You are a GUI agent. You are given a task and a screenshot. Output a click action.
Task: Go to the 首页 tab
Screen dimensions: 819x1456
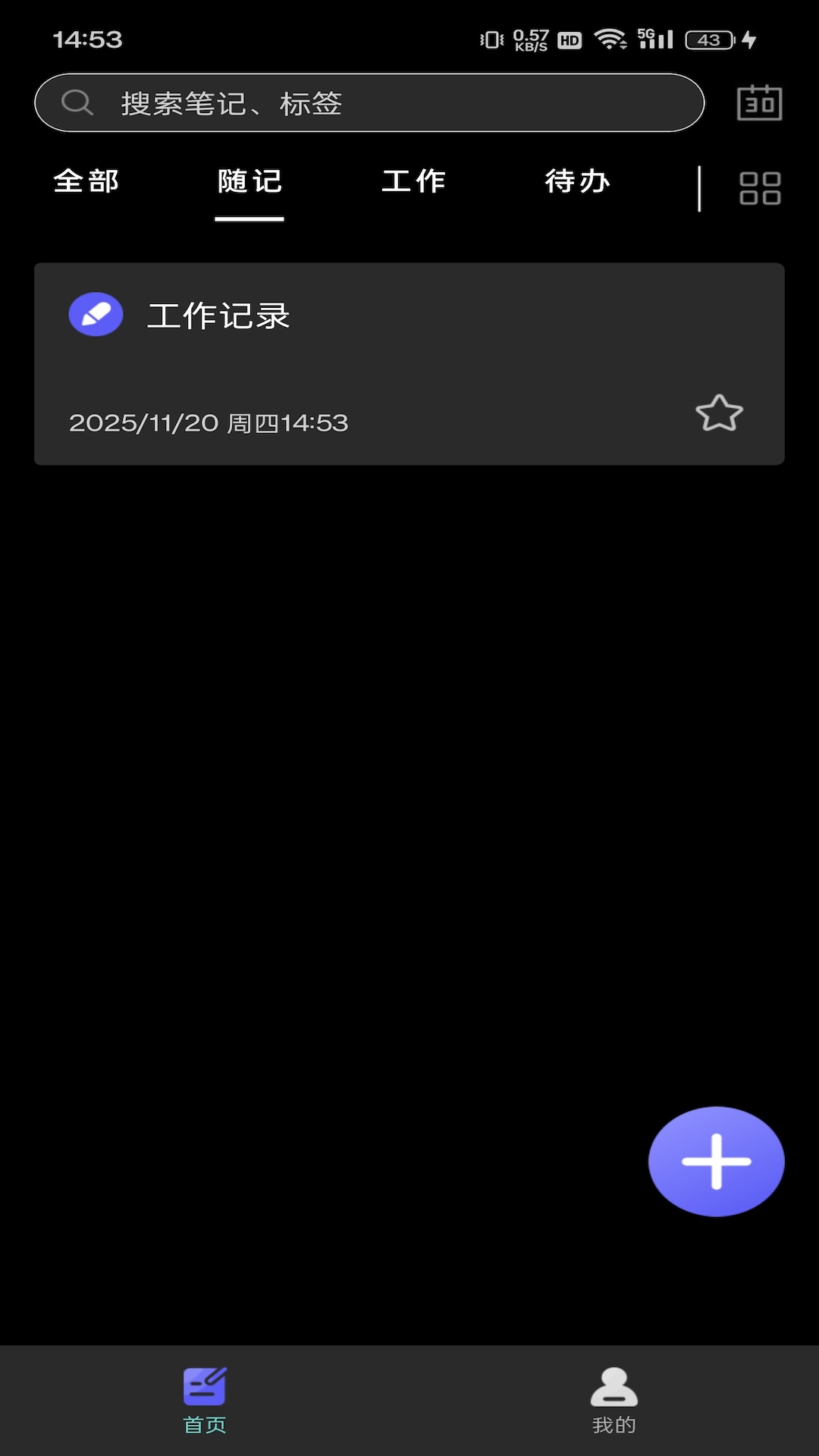pos(205,1400)
